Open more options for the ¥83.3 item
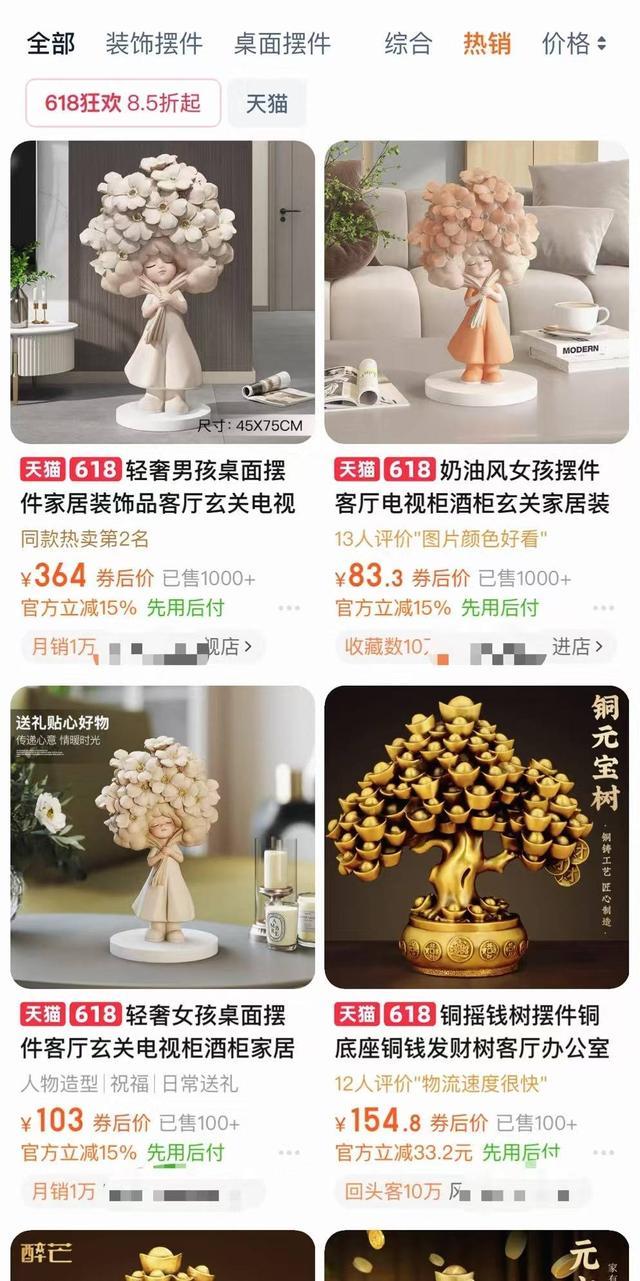The width and height of the screenshot is (640, 1281). 603,608
